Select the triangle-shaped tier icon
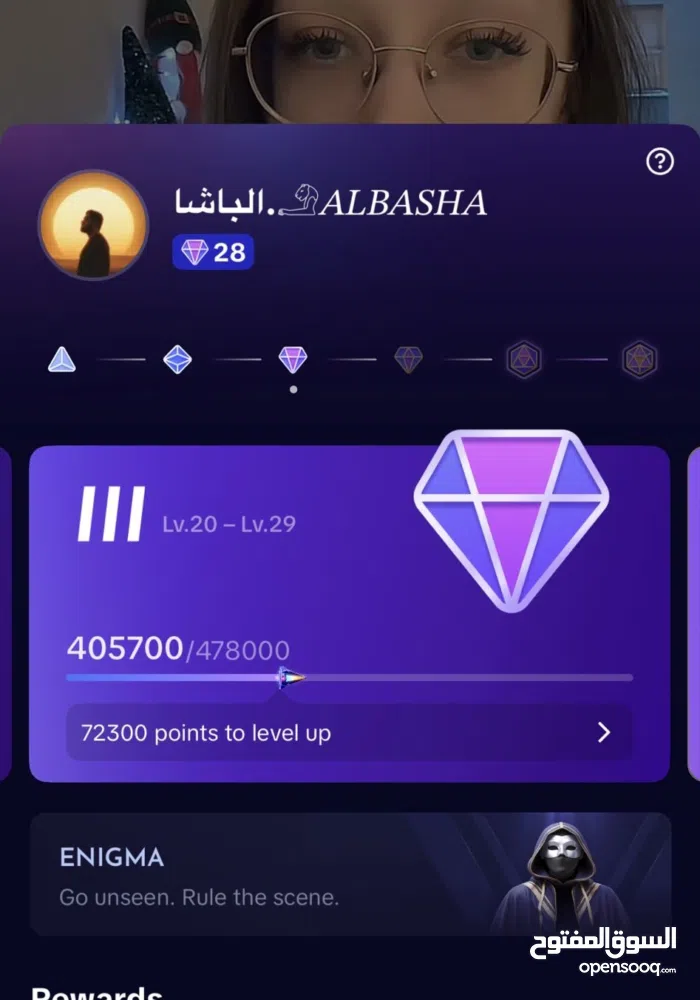Image resolution: width=700 pixels, height=1000 pixels. click(x=62, y=359)
